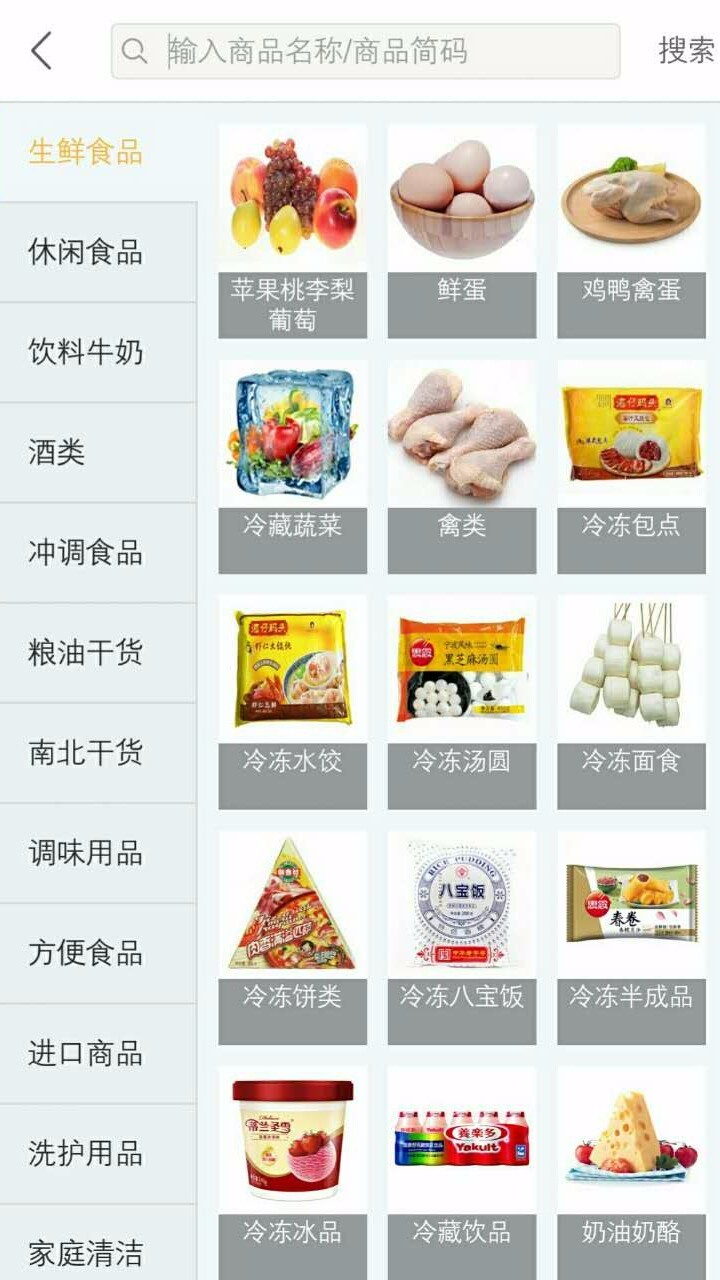This screenshot has width=720, height=1280.
Task: Open the 冷藏饮品 Yakult drinks image
Action: coord(461,1135)
